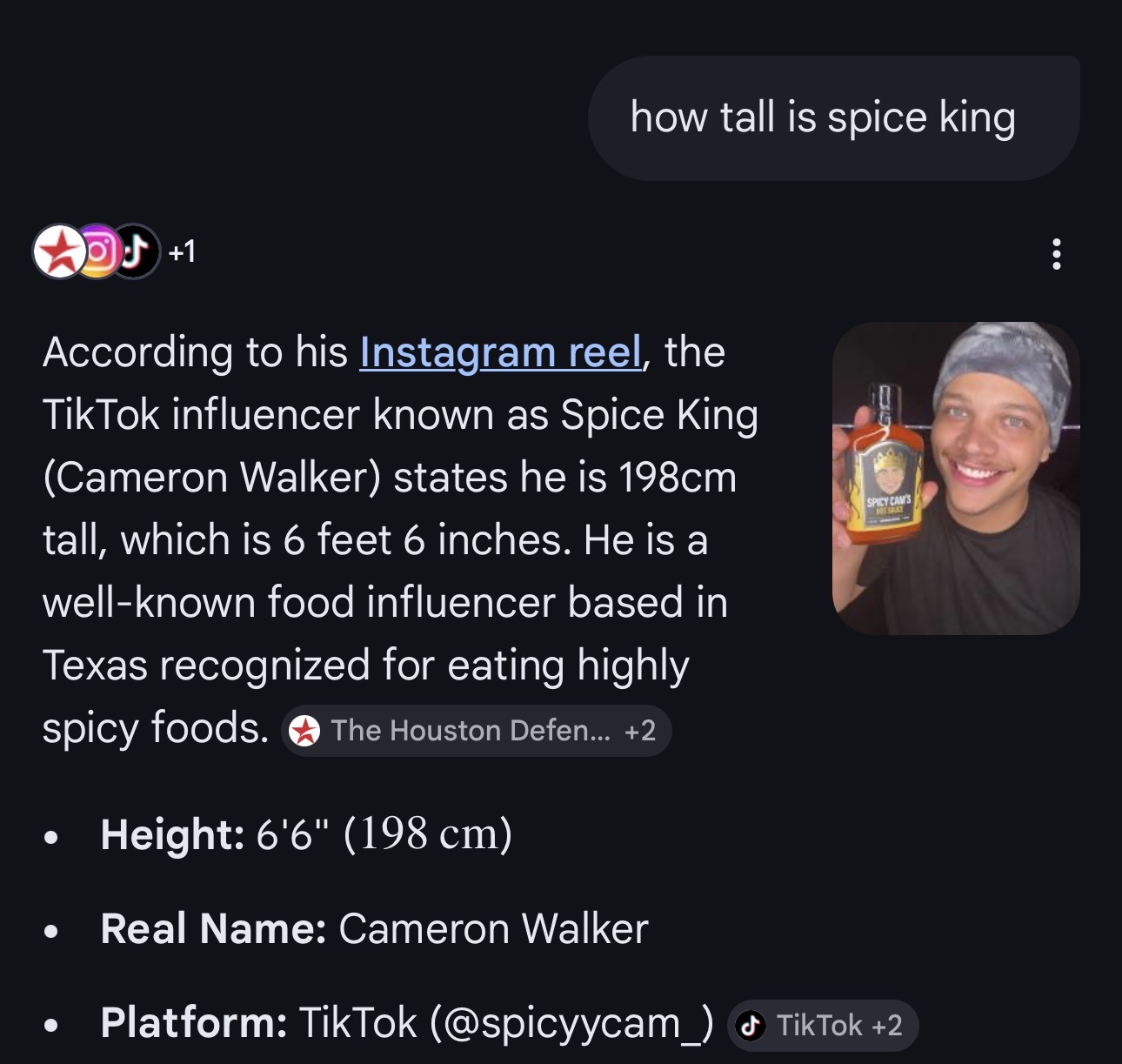Open the three-dot overflow menu
Screen dimensions: 1122x1064
coord(1056,253)
